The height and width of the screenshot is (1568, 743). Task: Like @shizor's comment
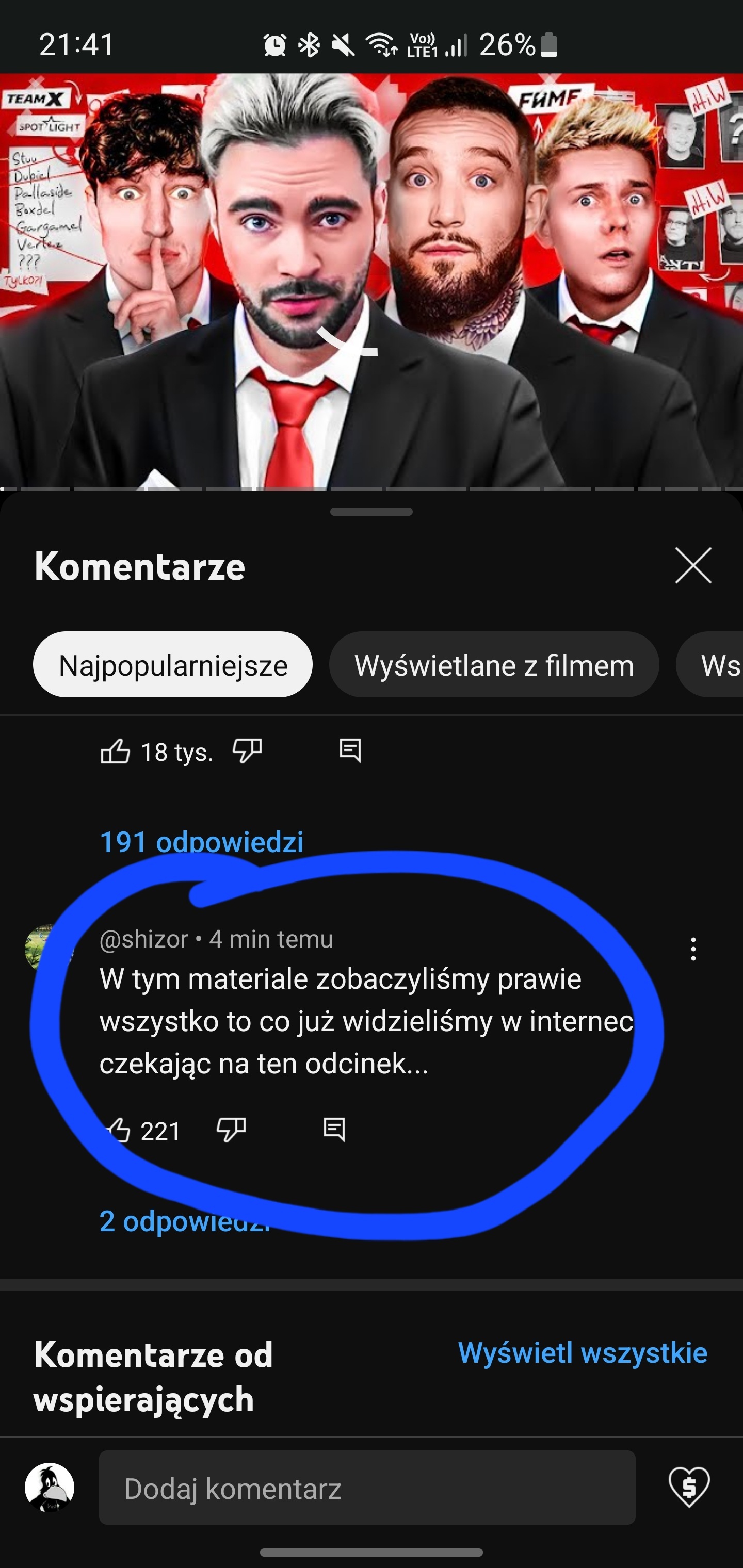click(x=117, y=1130)
